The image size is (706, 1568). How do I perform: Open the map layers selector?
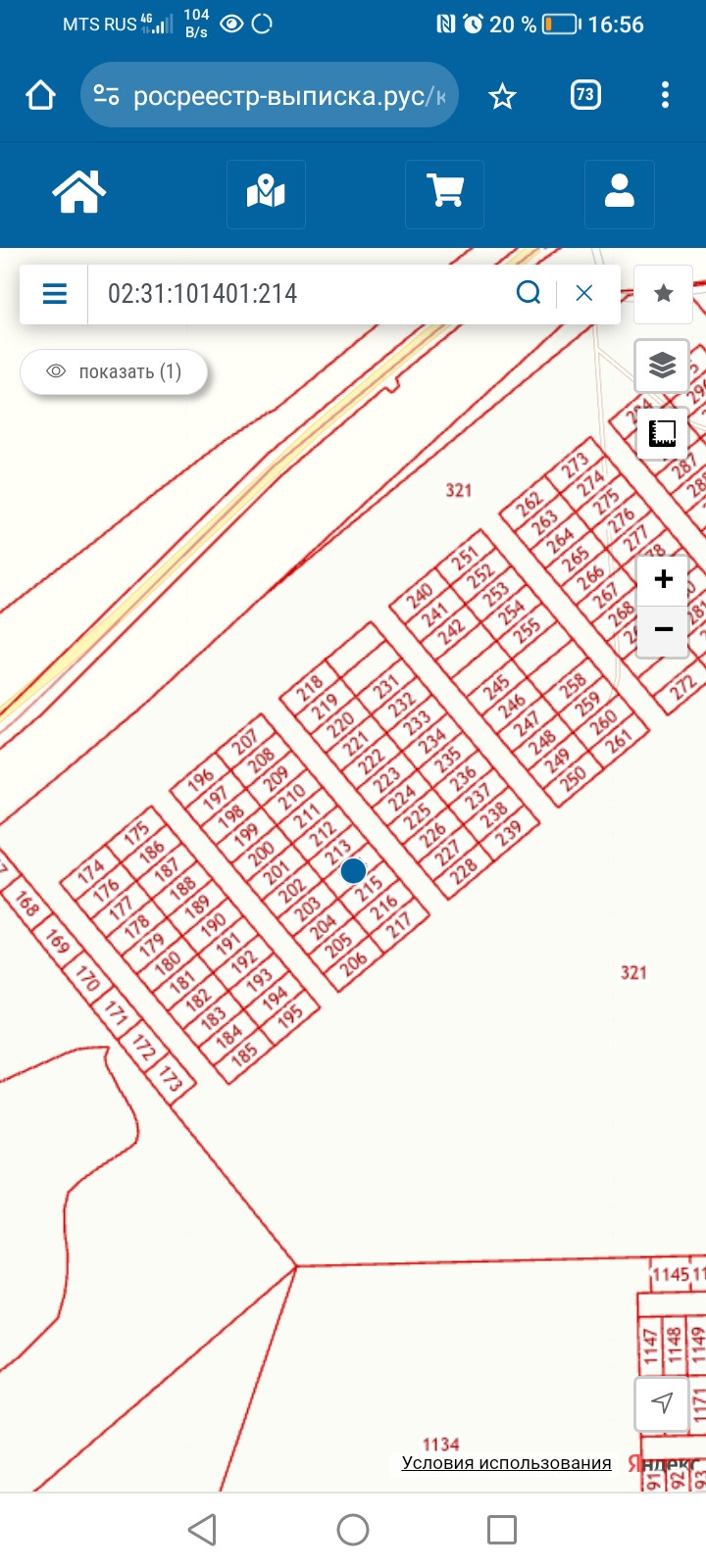(663, 365)
